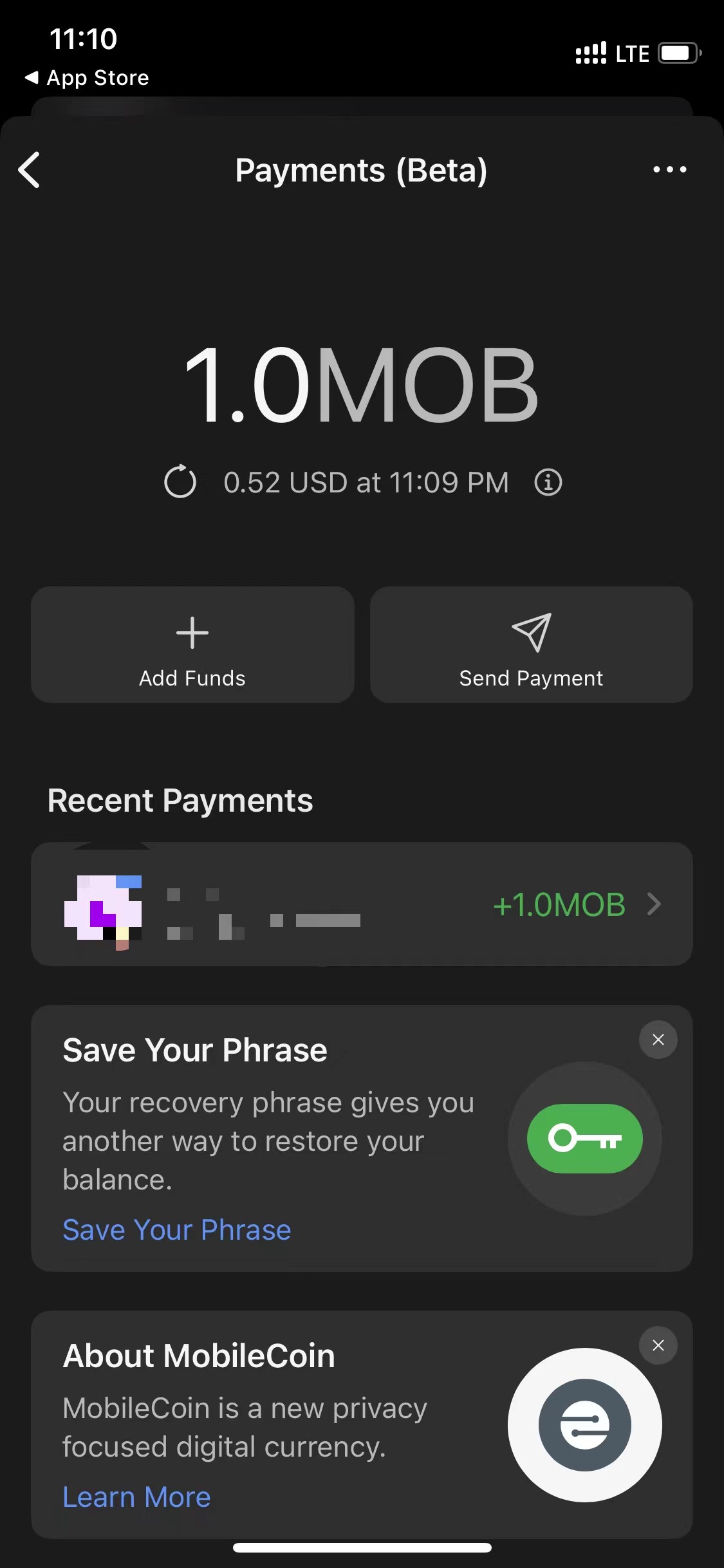Open the three-dot overflow menu
This screenshot has height=1568, width=724.
point(669,170)
